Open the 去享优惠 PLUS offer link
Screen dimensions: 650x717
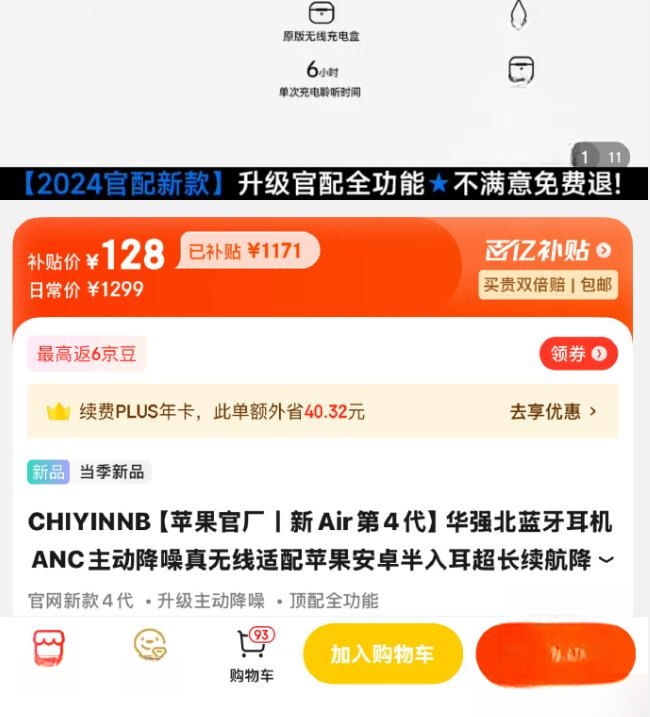click(553, 411)
